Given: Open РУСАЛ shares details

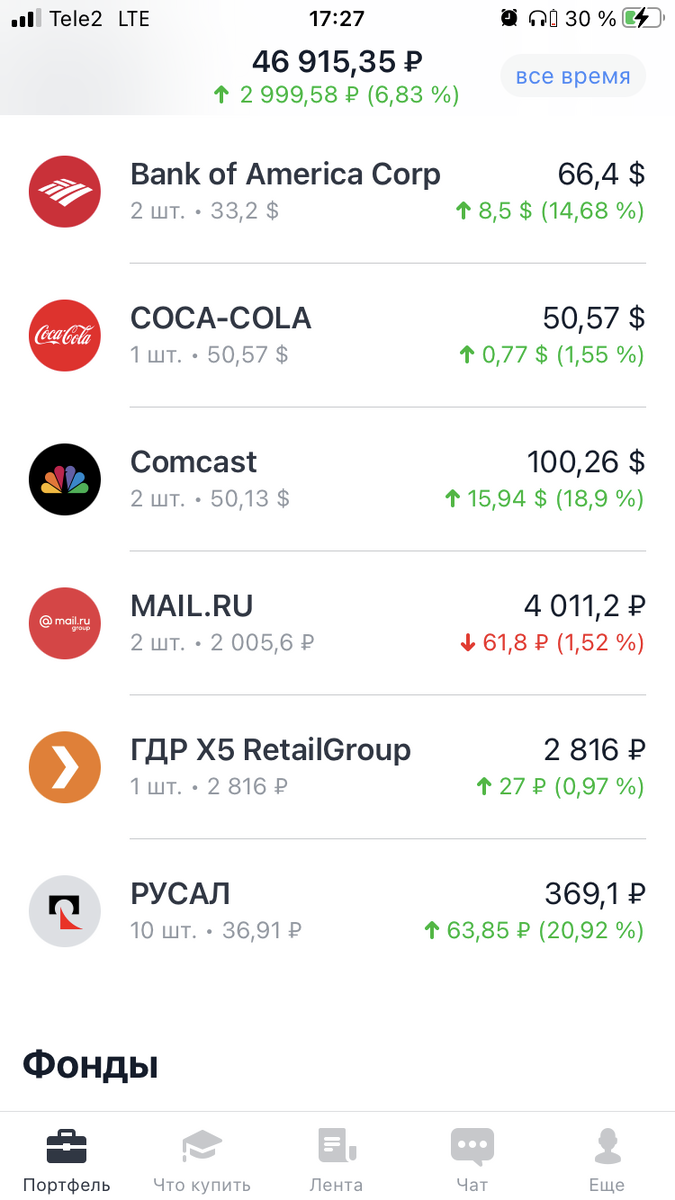Looking at the screenshot, I should pyautogui.click(x=337, y=911).
